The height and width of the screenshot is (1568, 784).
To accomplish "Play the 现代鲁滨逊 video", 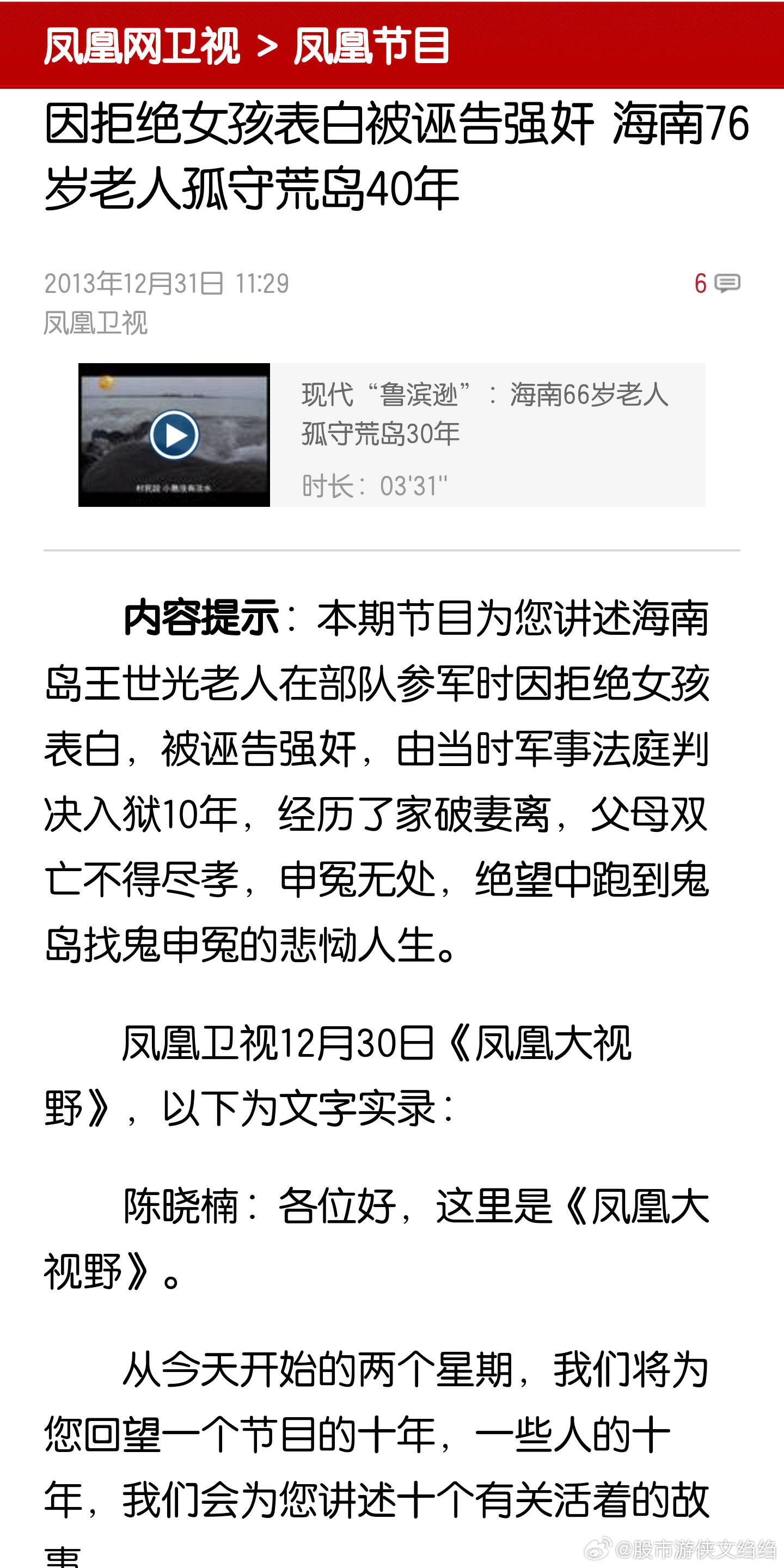I will click(174, 434).
